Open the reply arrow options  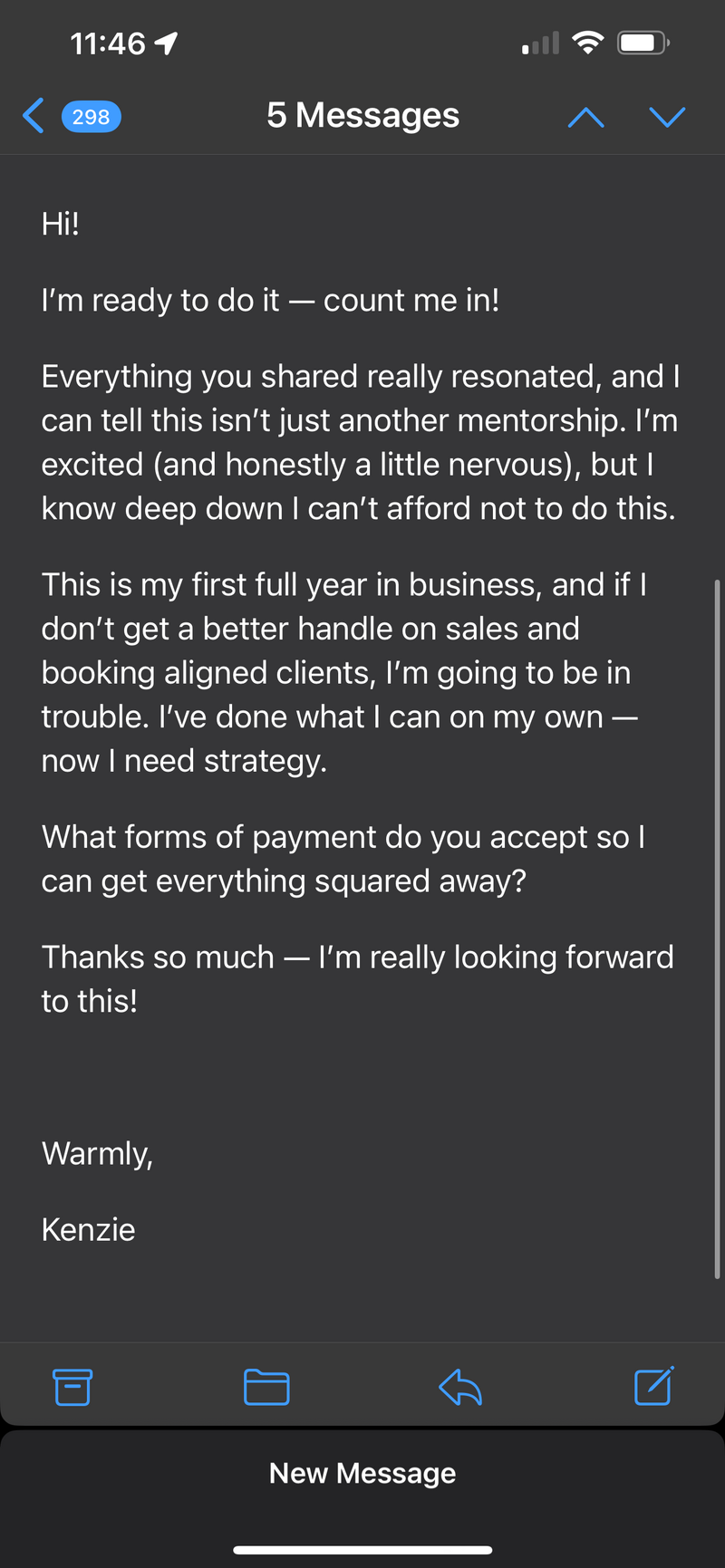(x=460, y=1387)
